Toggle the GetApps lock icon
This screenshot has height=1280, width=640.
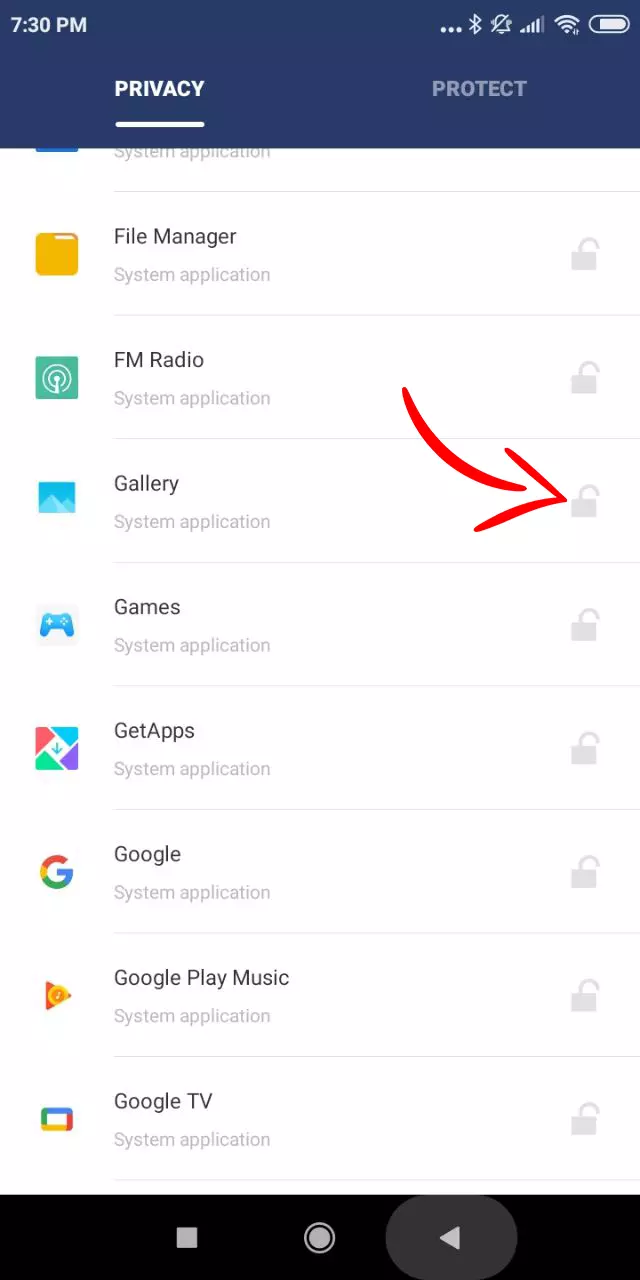click(x=584, y=749)
